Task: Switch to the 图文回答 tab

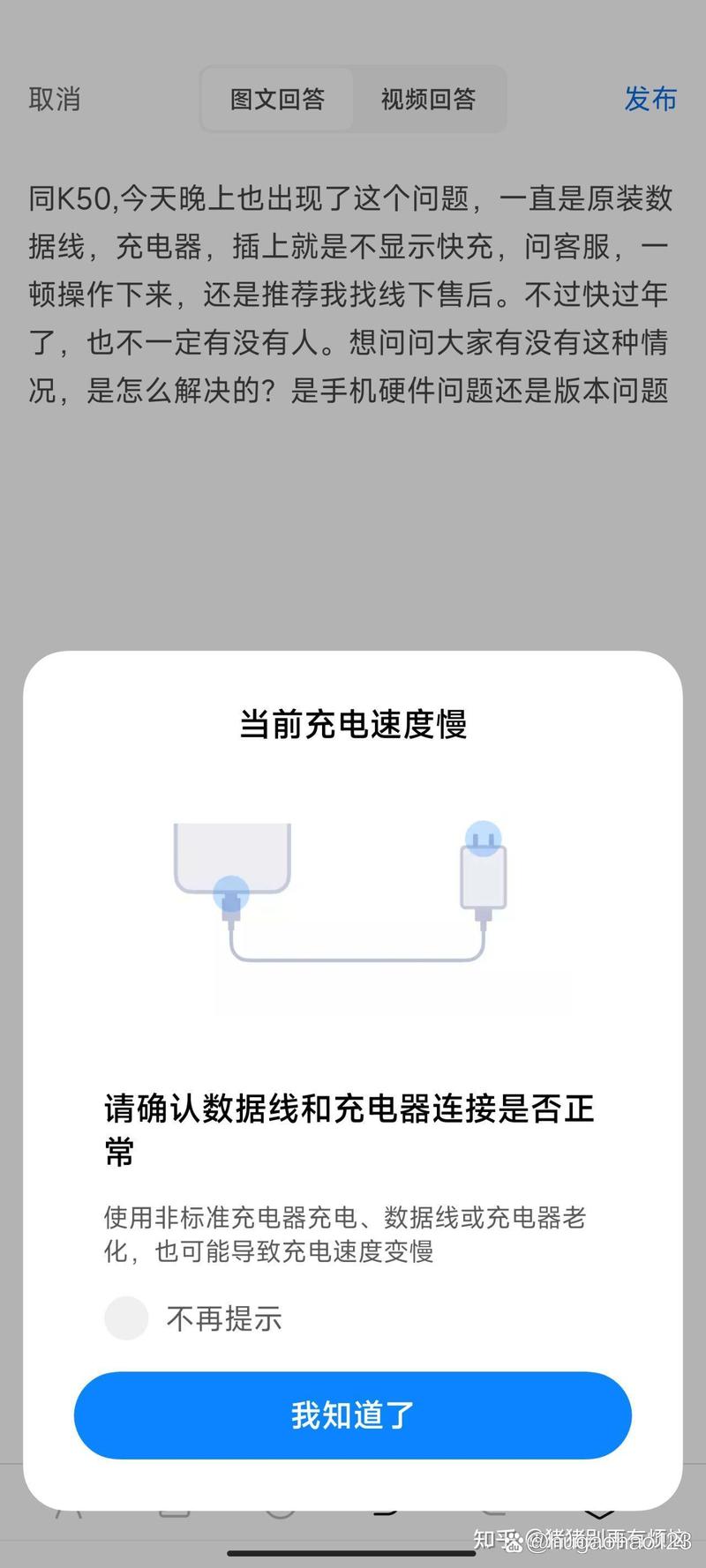Action: click(276, 100)
